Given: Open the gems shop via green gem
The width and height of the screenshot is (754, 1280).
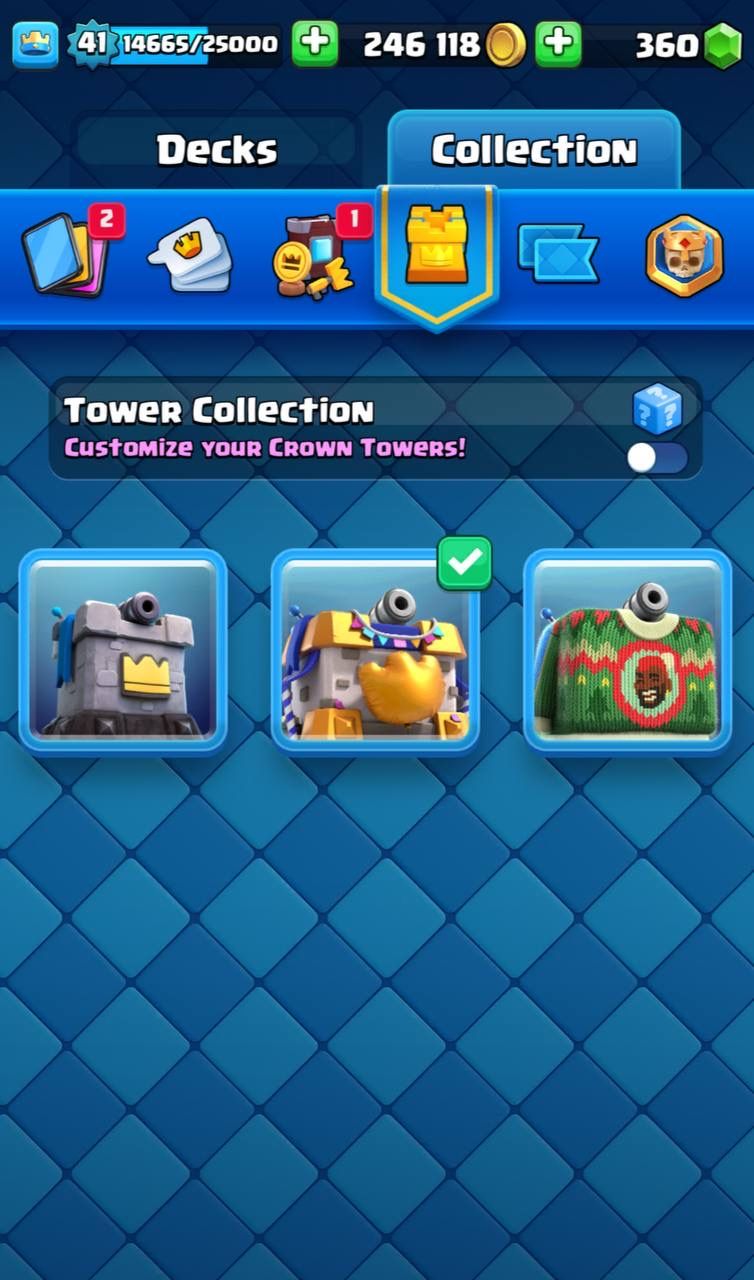Looking at the screenshot, I should coord(722,45).
